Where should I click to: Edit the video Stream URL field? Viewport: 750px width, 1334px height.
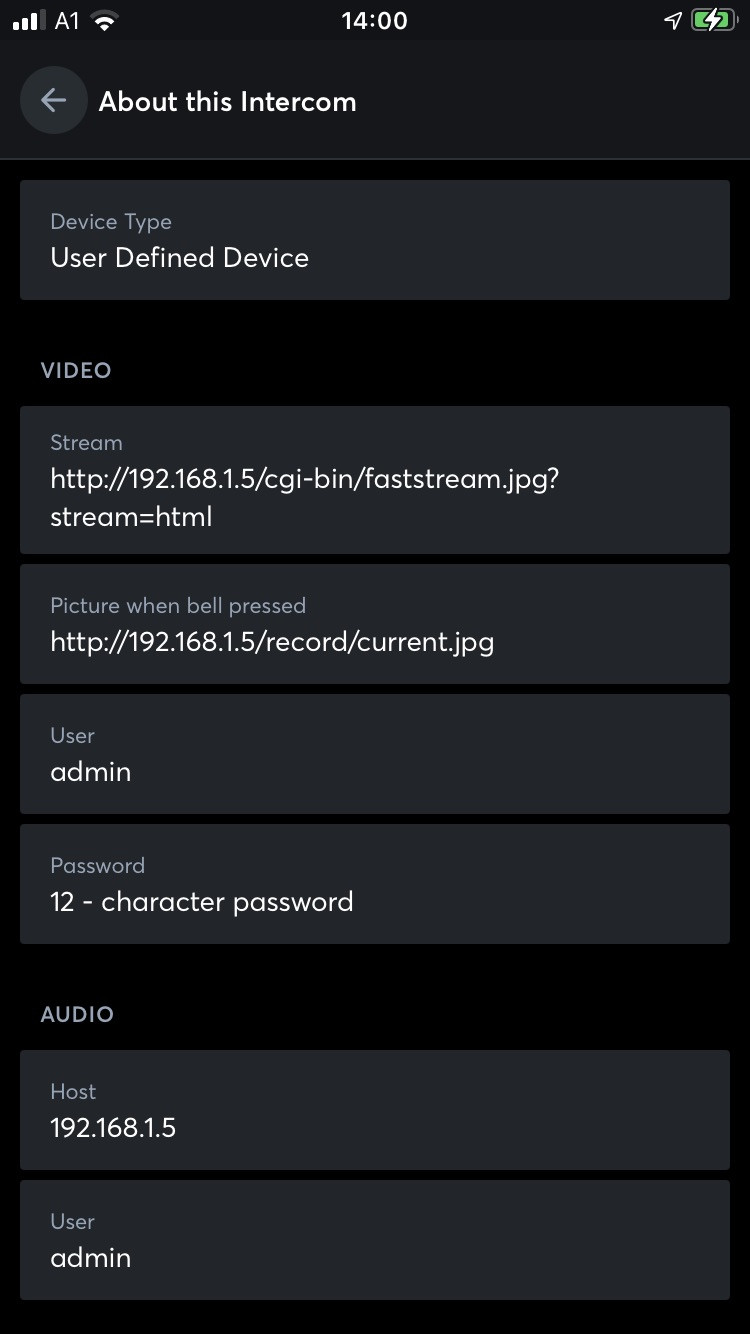click(374, 480)
